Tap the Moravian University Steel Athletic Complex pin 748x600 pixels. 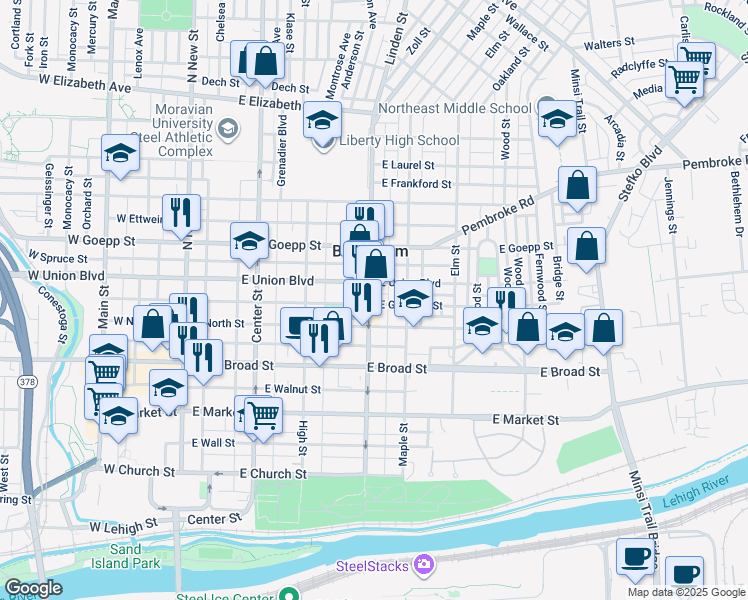[x=228, y=129]
